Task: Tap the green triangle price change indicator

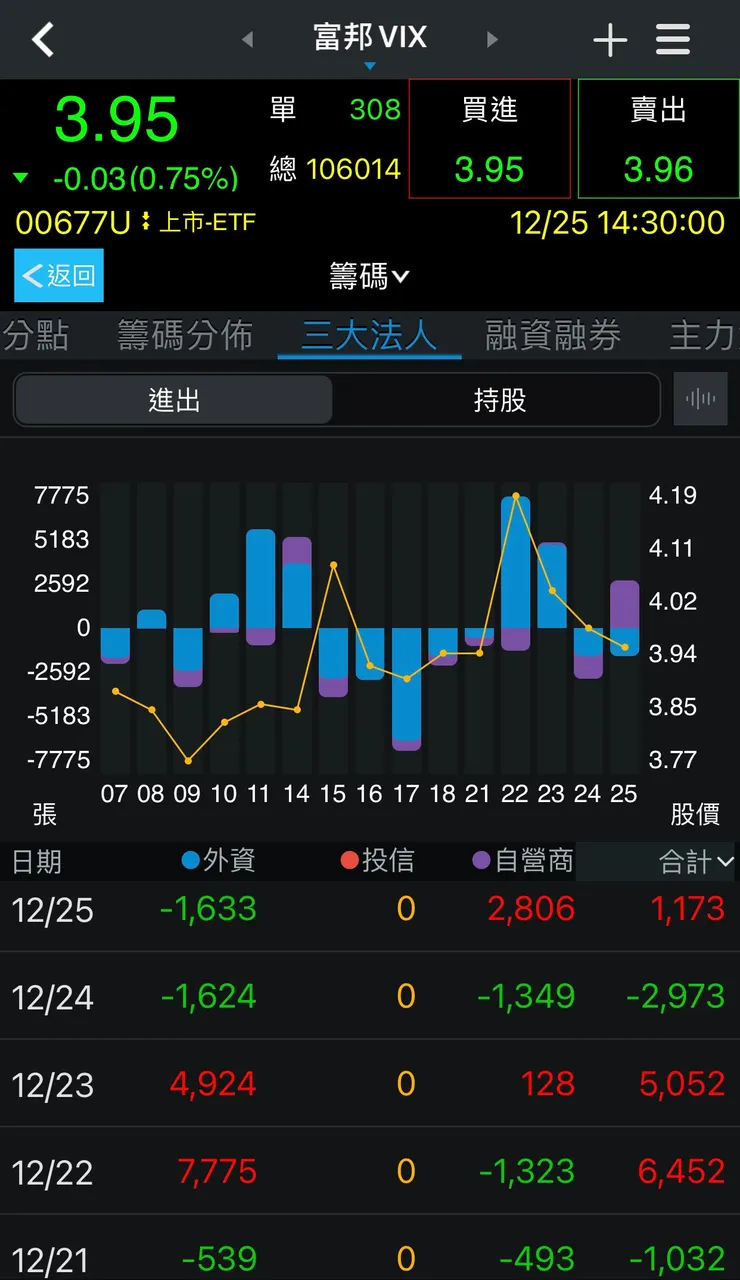Action: (x=21, y=177)
